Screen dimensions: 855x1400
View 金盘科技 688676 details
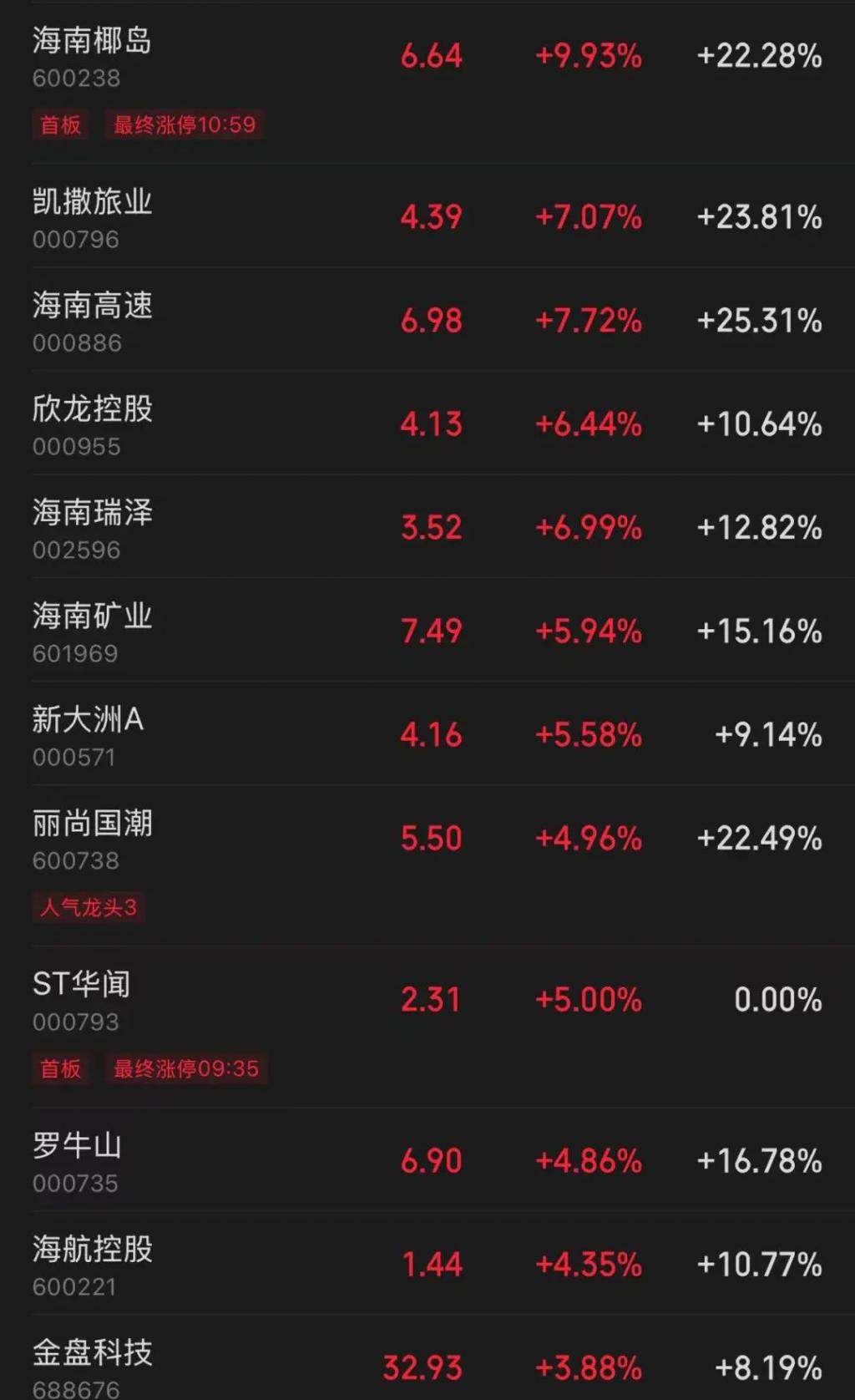[427, 1358]
